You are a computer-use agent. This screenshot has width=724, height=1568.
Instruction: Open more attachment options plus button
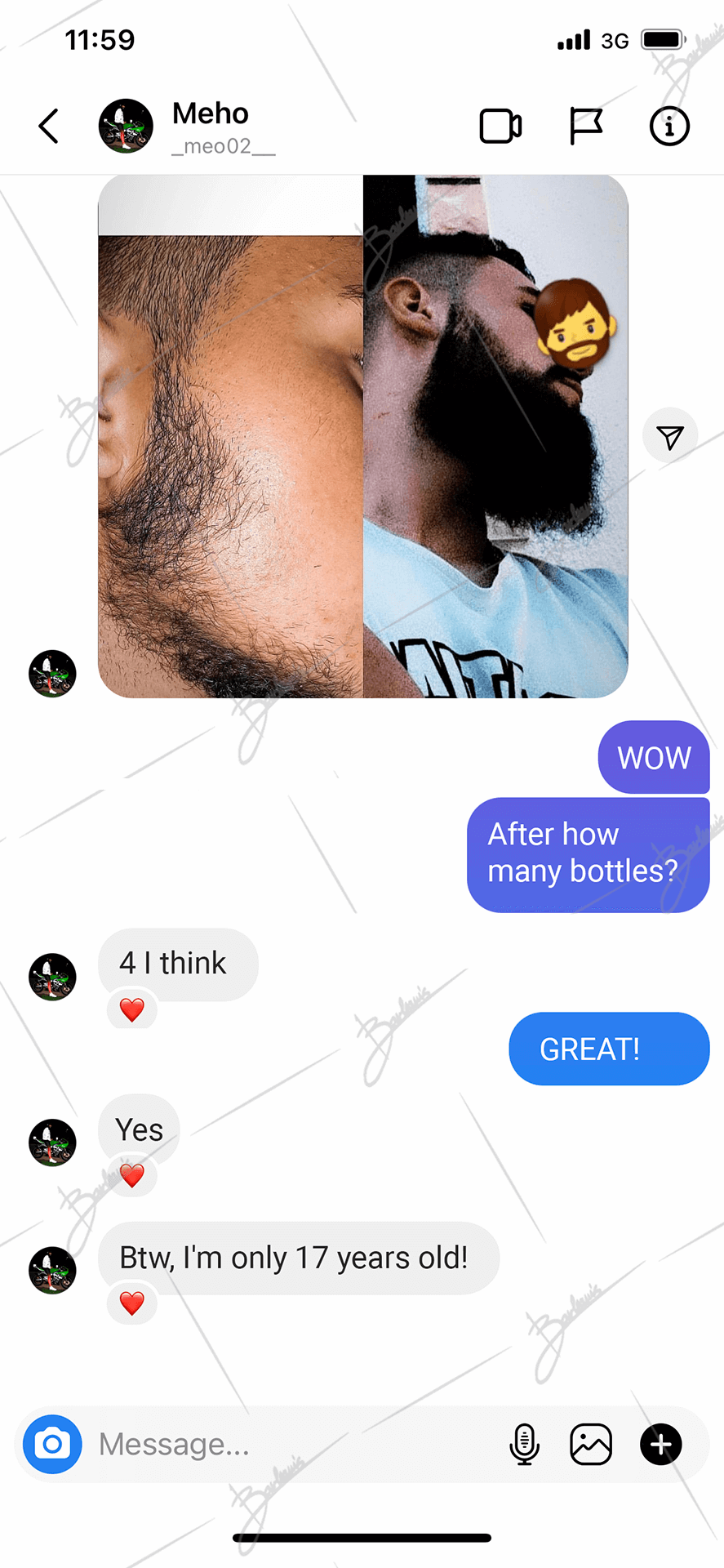[x=661, y=1444]
